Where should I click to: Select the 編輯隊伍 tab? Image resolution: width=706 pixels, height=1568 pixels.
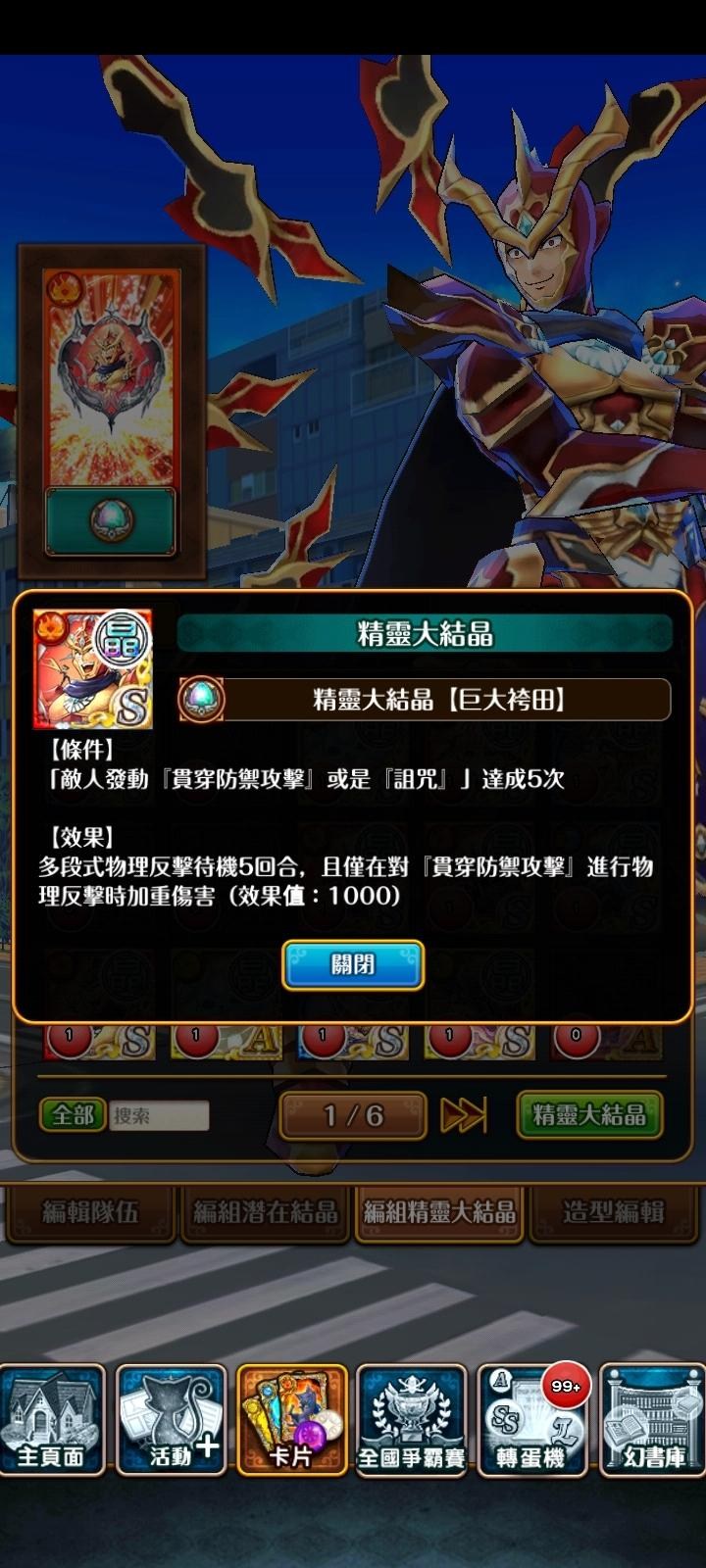click(90, 1212)
